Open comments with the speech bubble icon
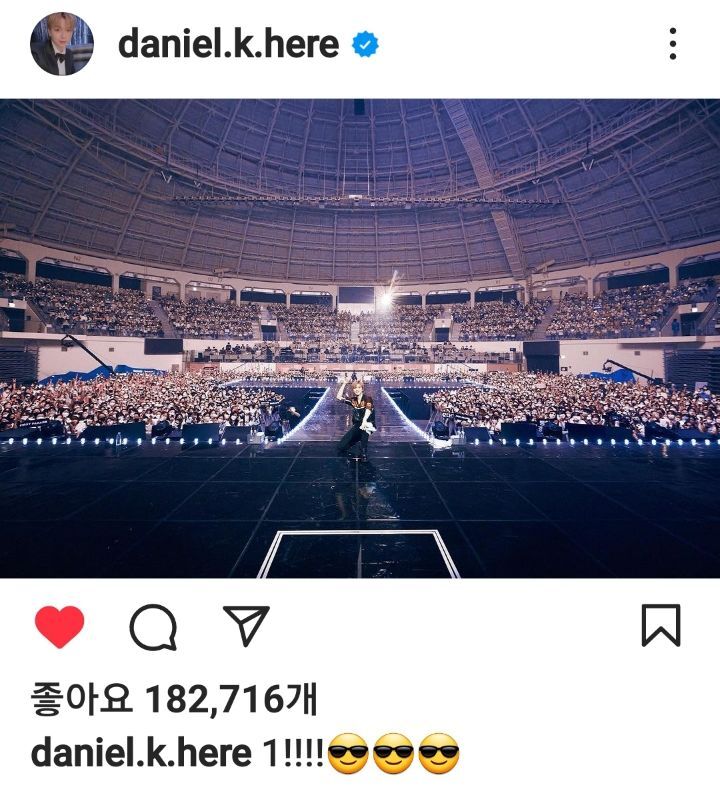The image size is (720, 791). click(153, 627)
